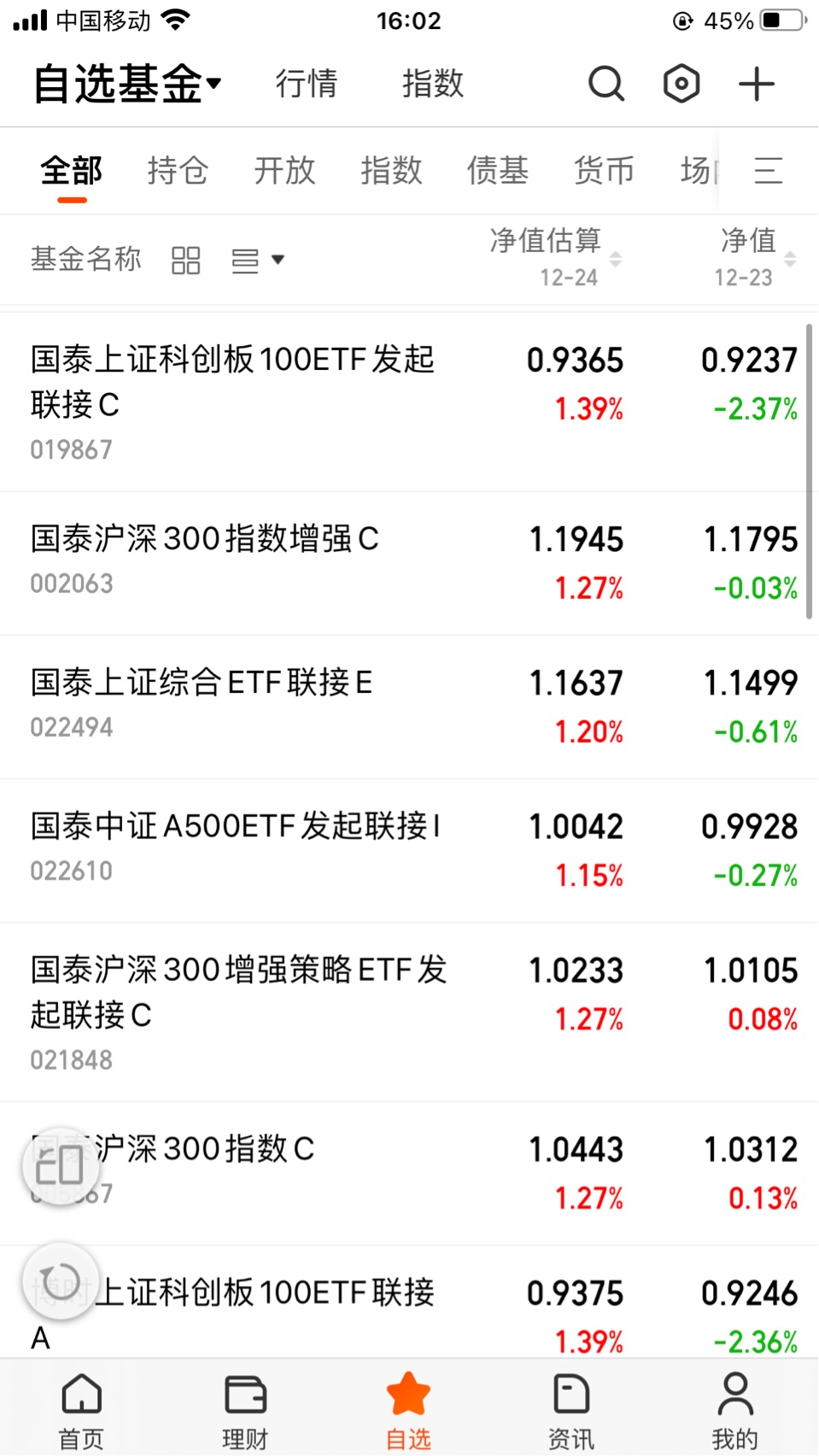Open the three-line category menu icon
Image resolution: width=819 pixels, height=1456 pixels.
[769, 170]
